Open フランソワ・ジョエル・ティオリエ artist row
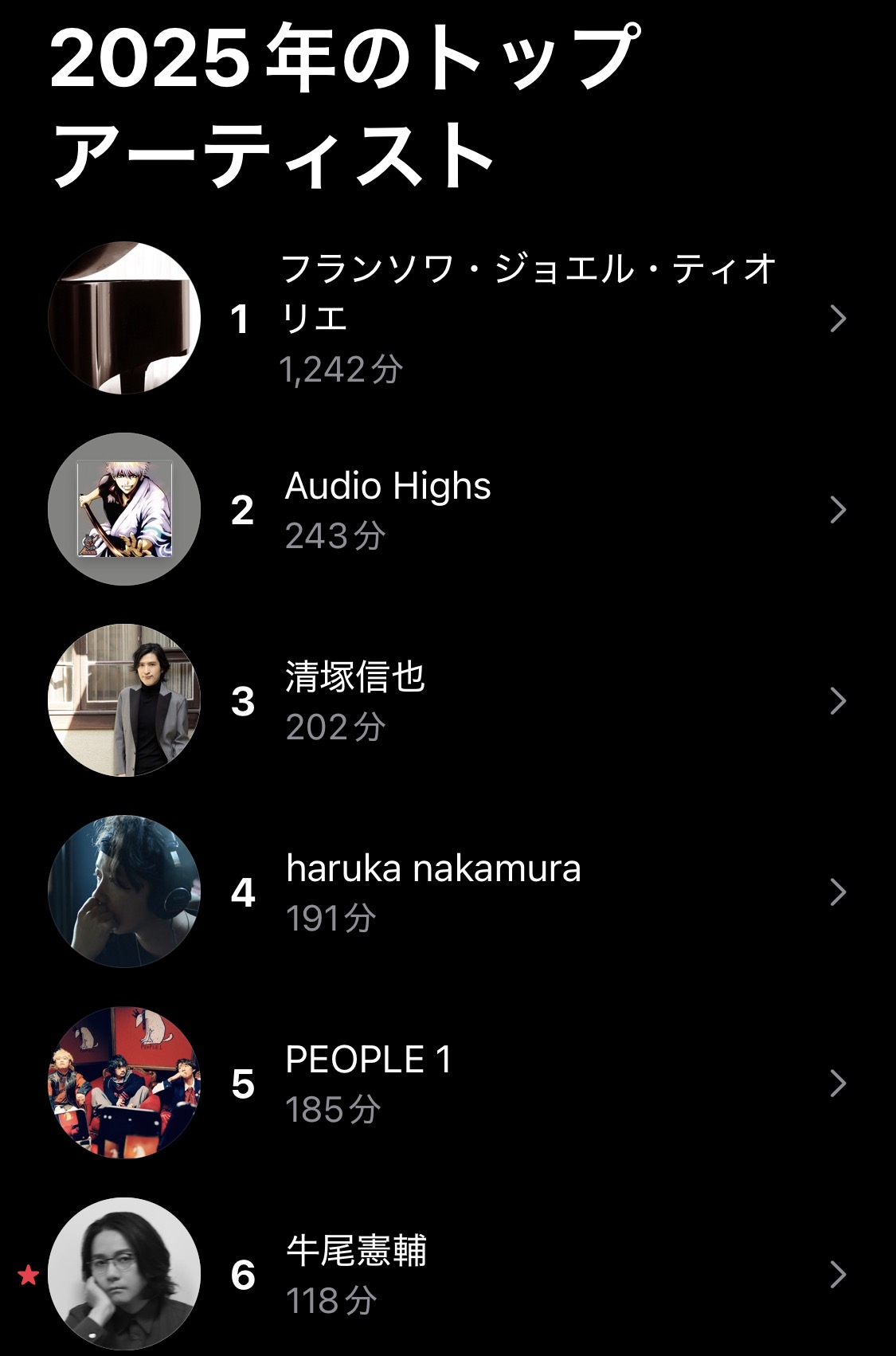This screenshot has width=896, height=1356. tap(526, 318)
